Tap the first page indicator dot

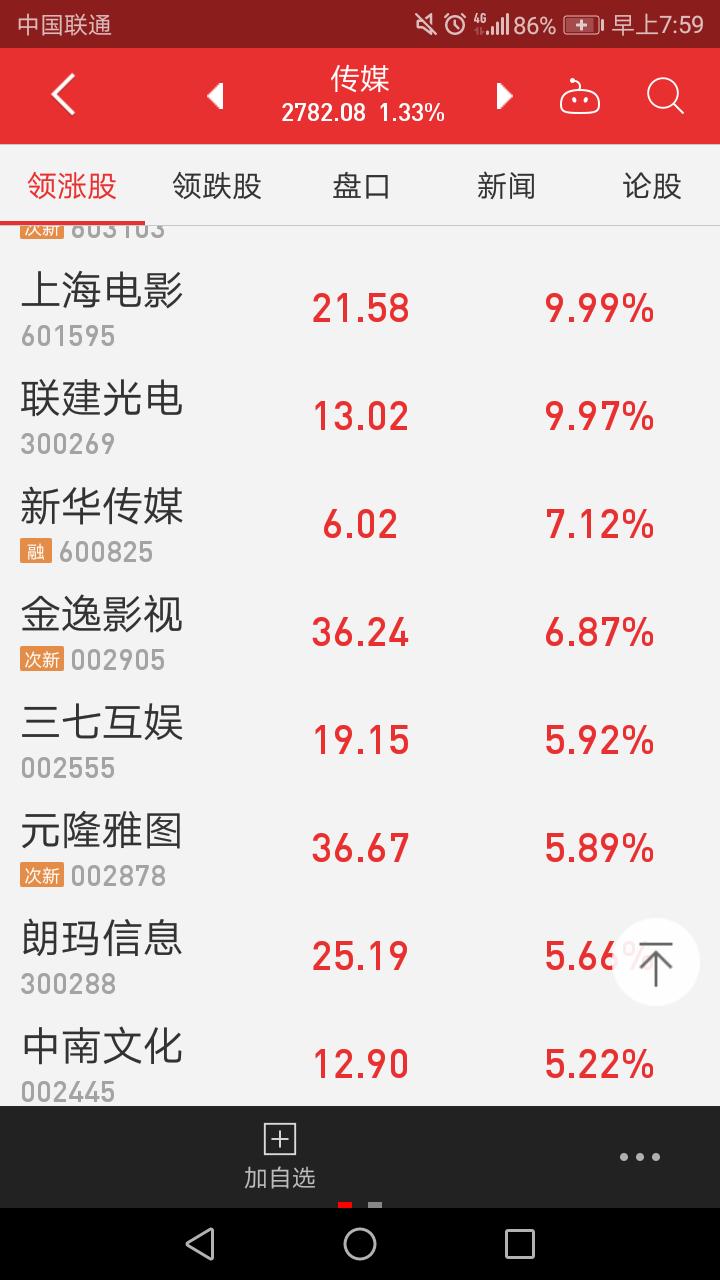tap(347, 1206)
